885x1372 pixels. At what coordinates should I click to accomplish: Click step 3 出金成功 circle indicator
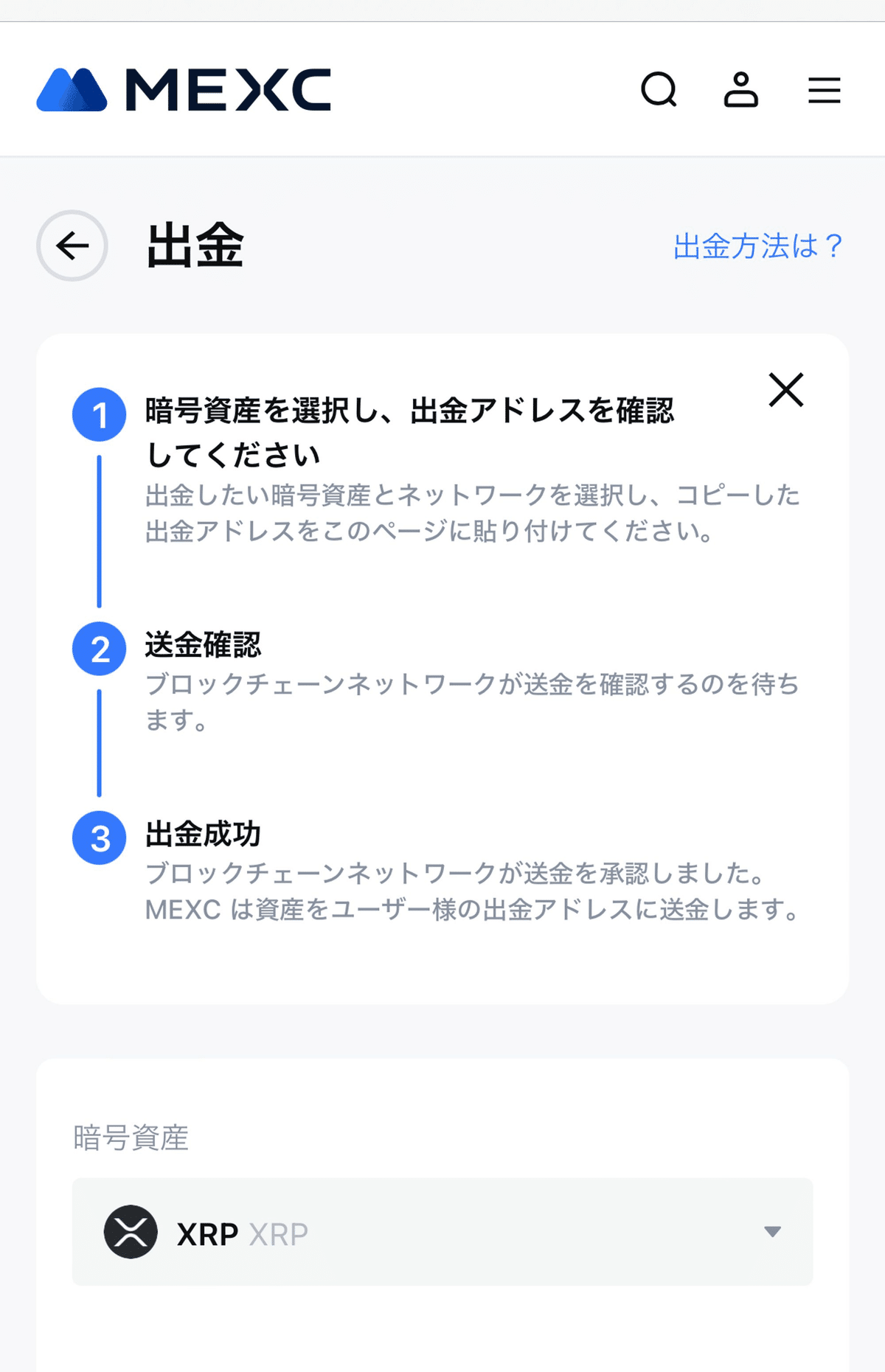click(98, 838)
